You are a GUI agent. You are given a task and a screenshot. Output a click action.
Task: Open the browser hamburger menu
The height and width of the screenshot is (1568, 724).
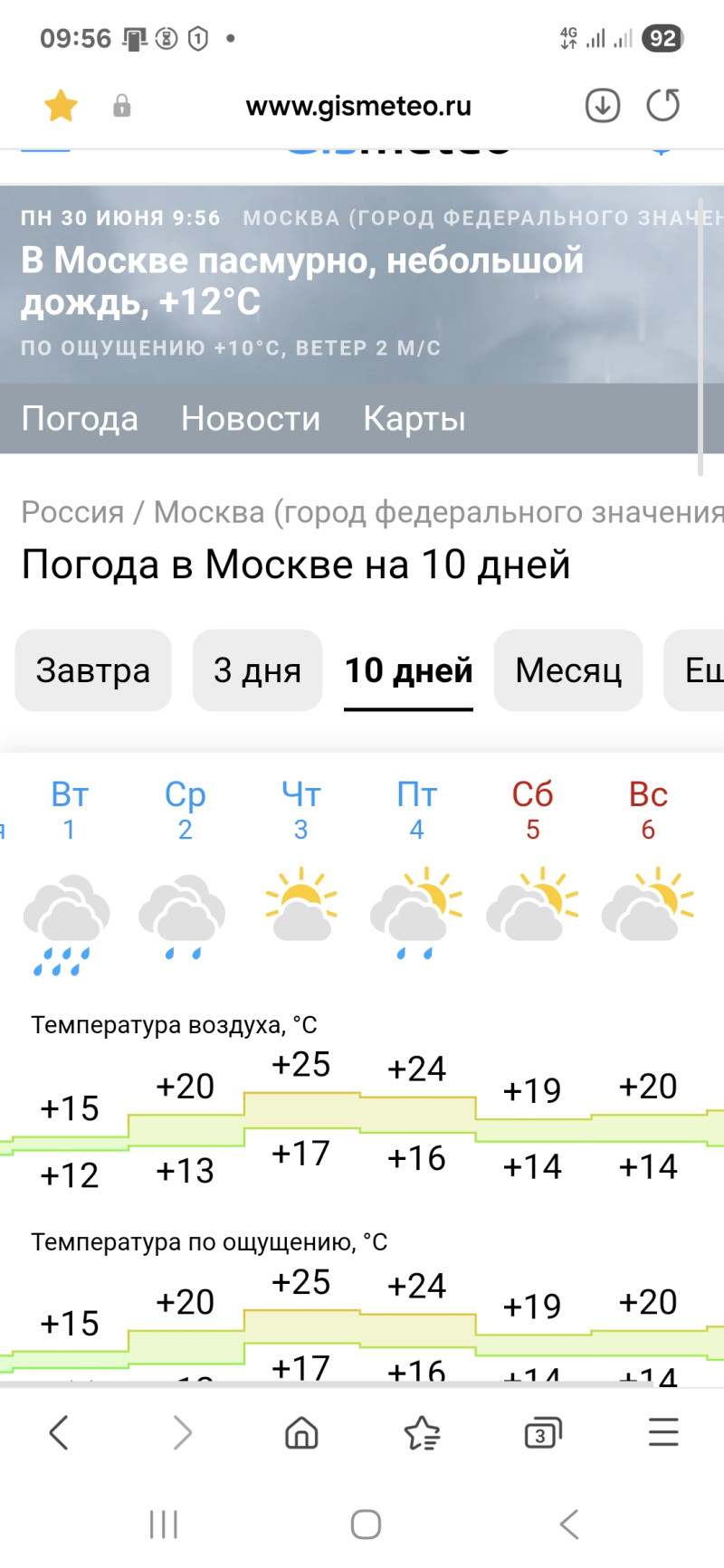[663, 1432]
